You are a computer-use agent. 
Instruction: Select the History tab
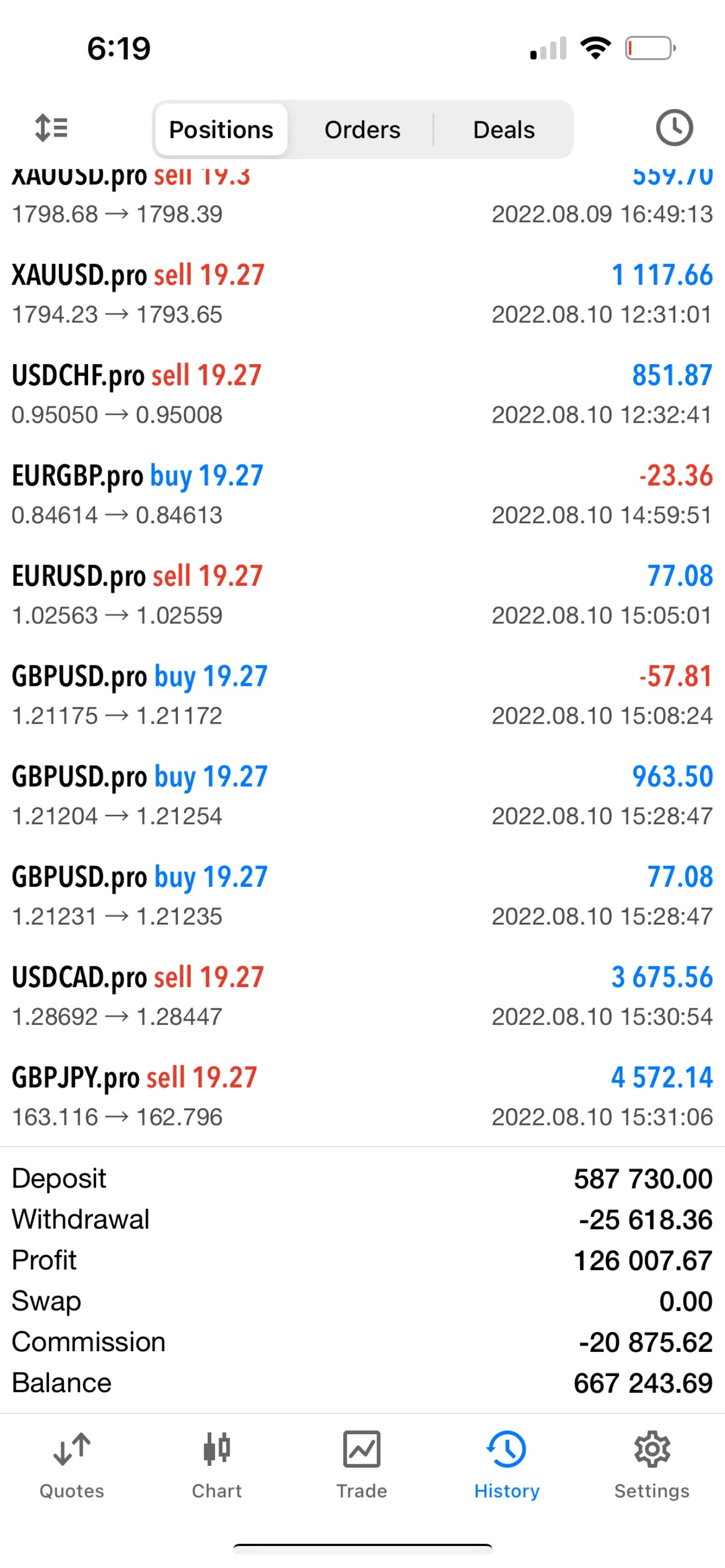506,1465
